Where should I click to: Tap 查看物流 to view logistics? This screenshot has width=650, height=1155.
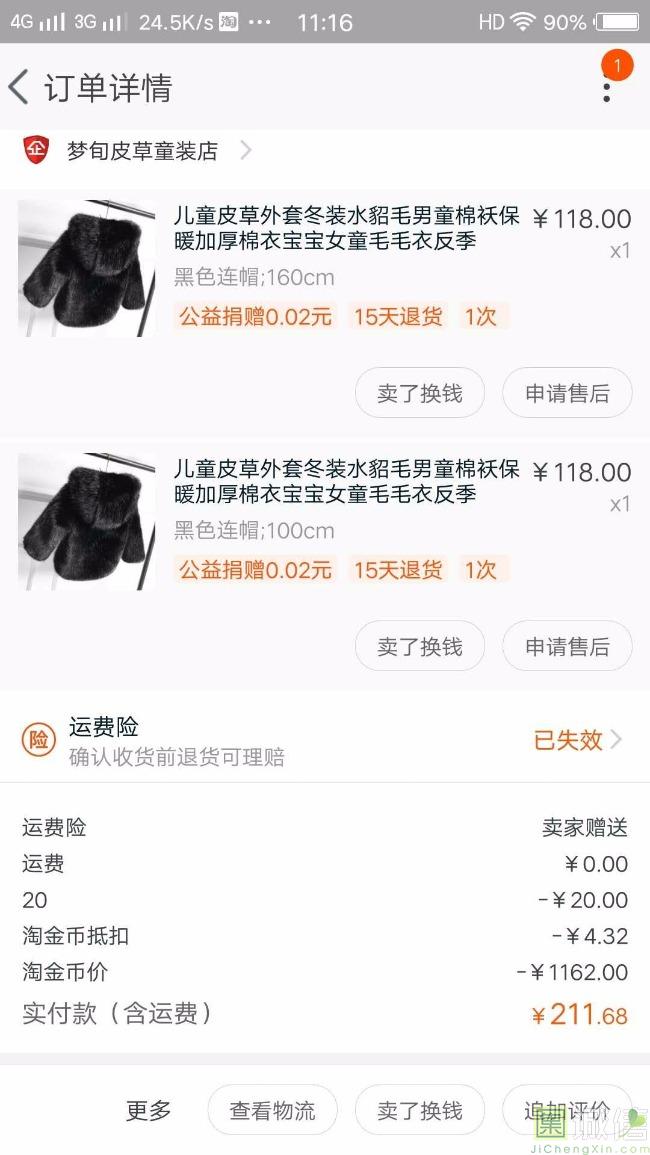[273, 1110]
